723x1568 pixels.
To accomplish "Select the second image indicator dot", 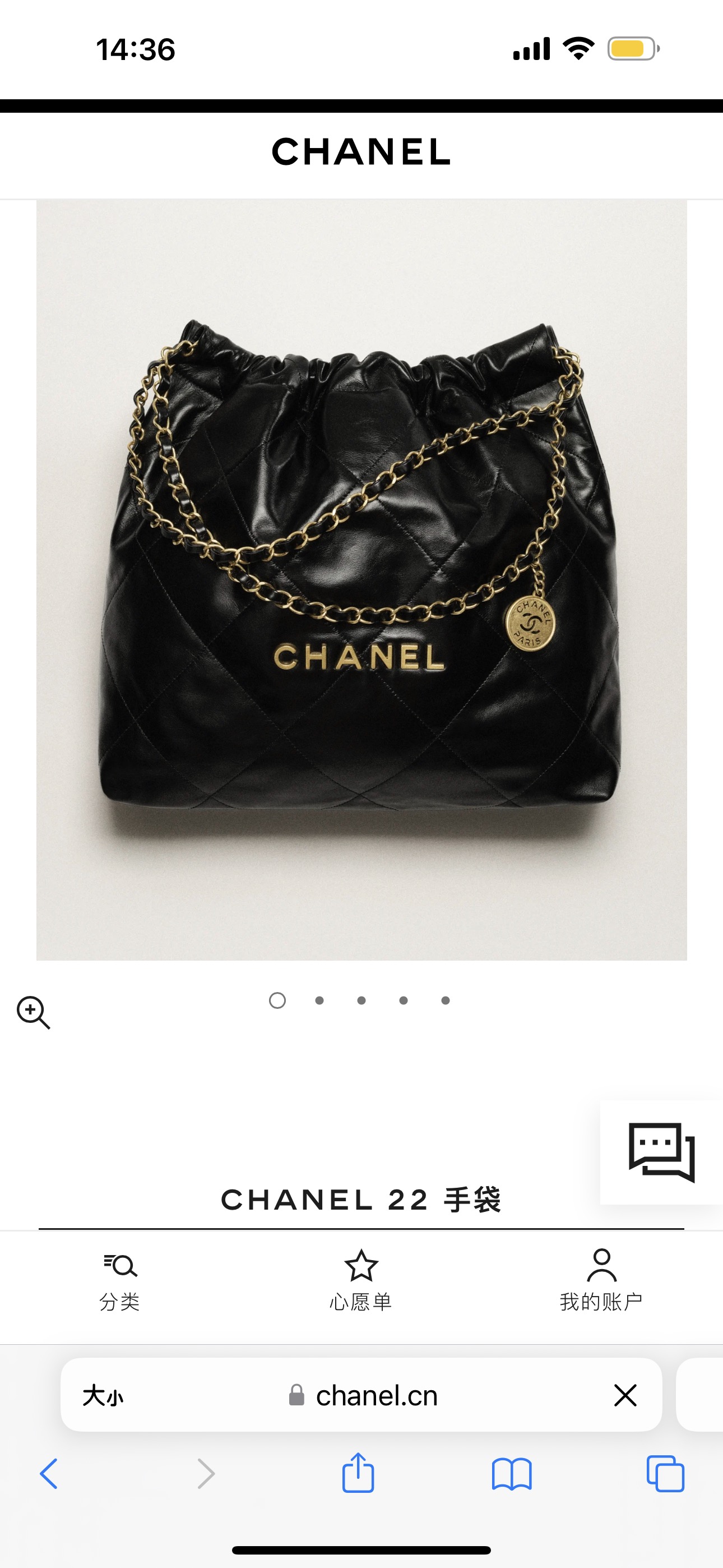I will [319, 1000].
